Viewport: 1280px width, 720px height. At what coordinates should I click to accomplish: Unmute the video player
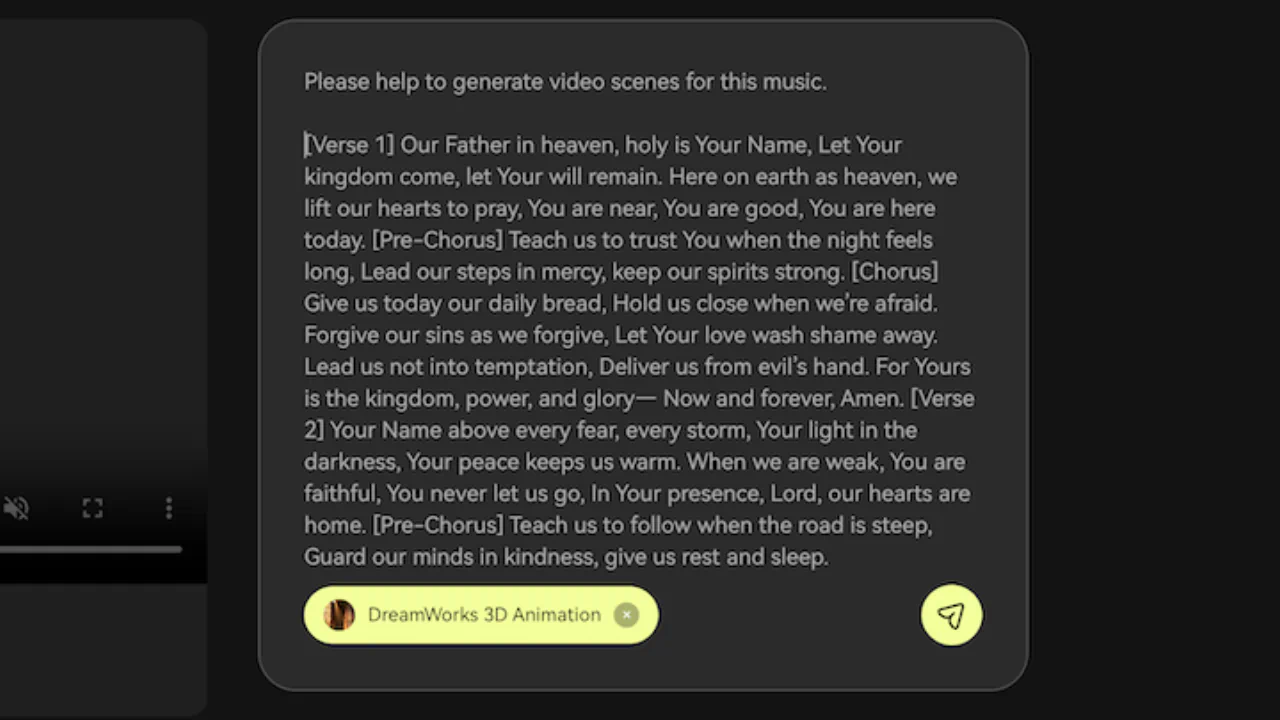[x=16, y=508]
